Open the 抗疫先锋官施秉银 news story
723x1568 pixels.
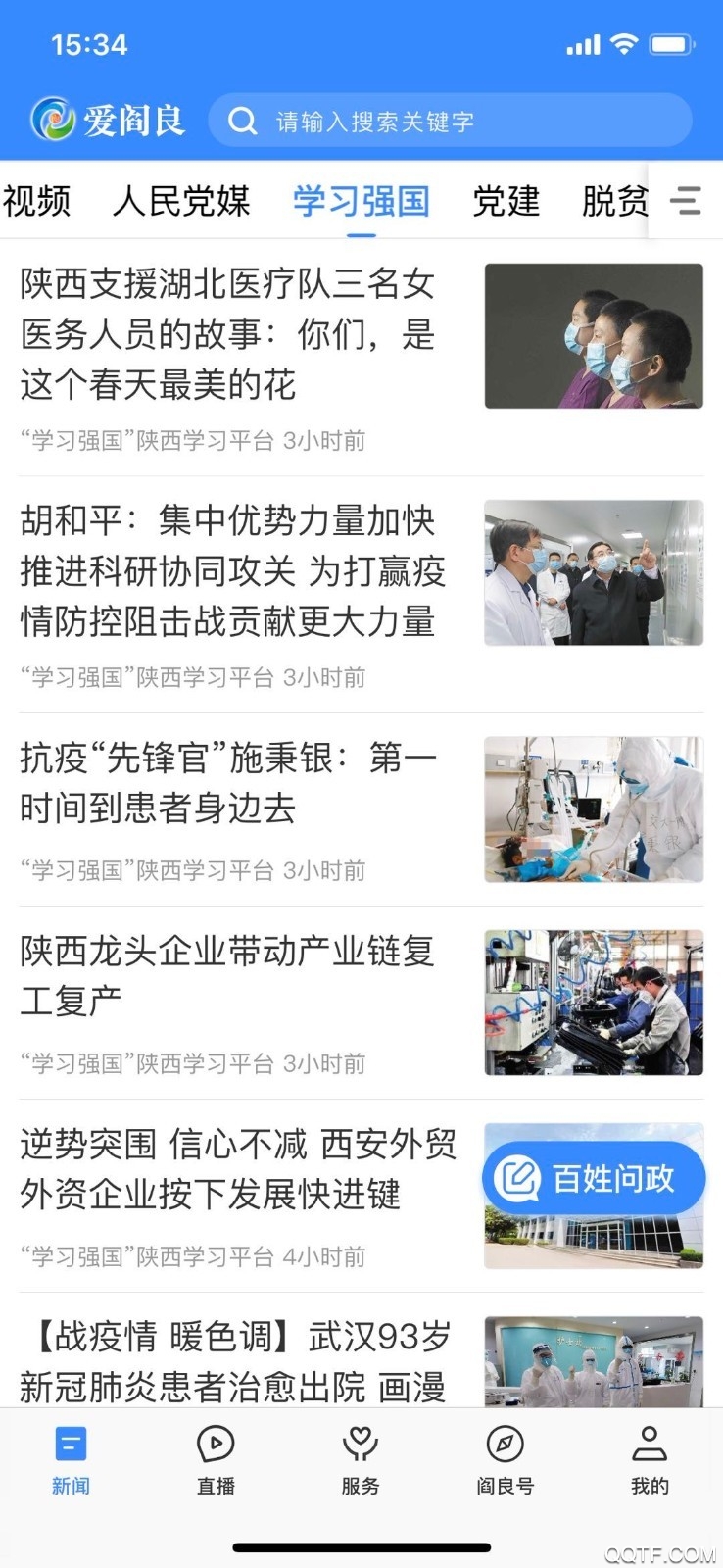click(227, 783)
